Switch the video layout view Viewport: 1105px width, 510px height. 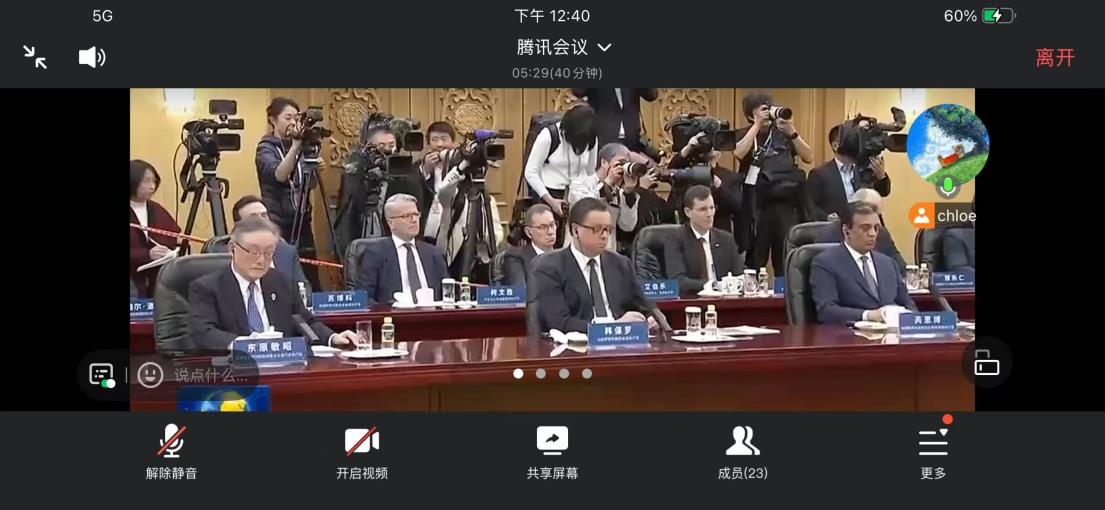tap(987, 363)
